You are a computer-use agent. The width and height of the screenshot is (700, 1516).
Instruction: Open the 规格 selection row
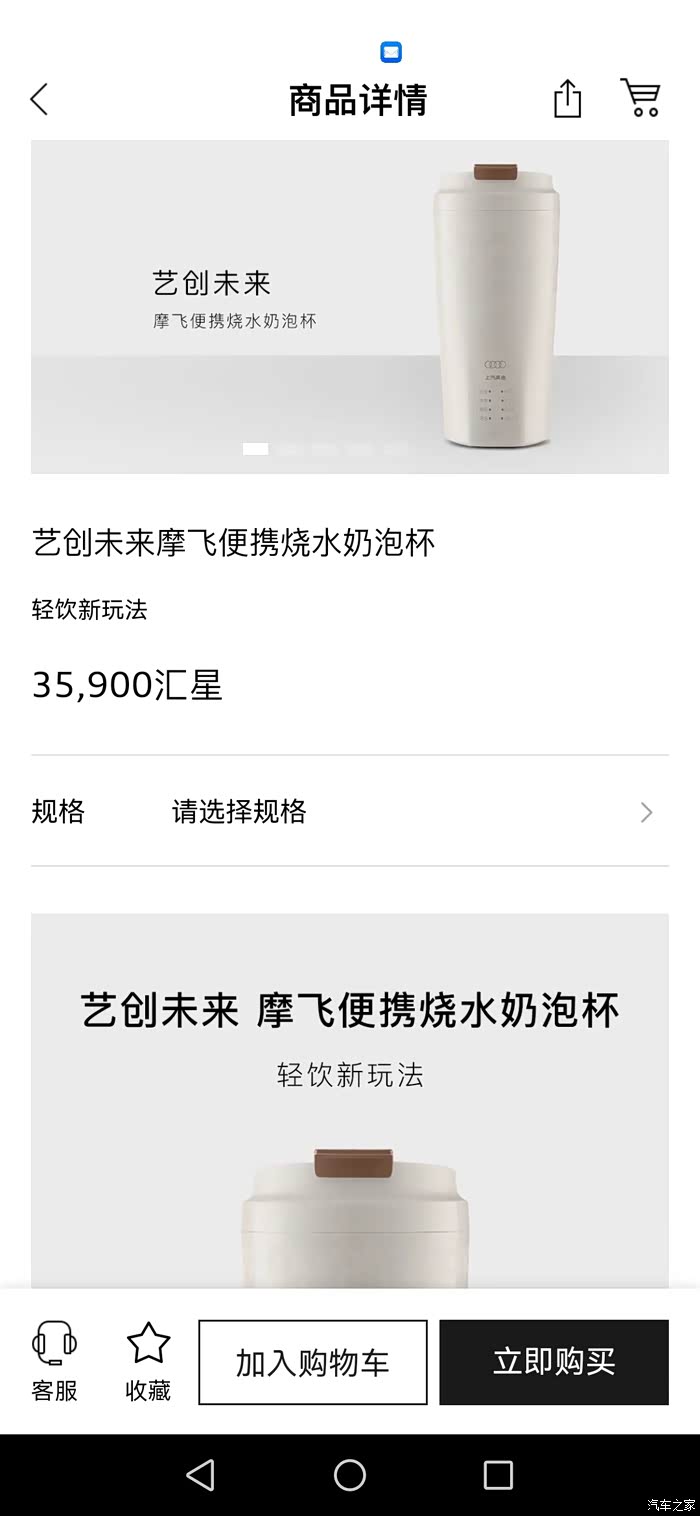coord(350,811)
